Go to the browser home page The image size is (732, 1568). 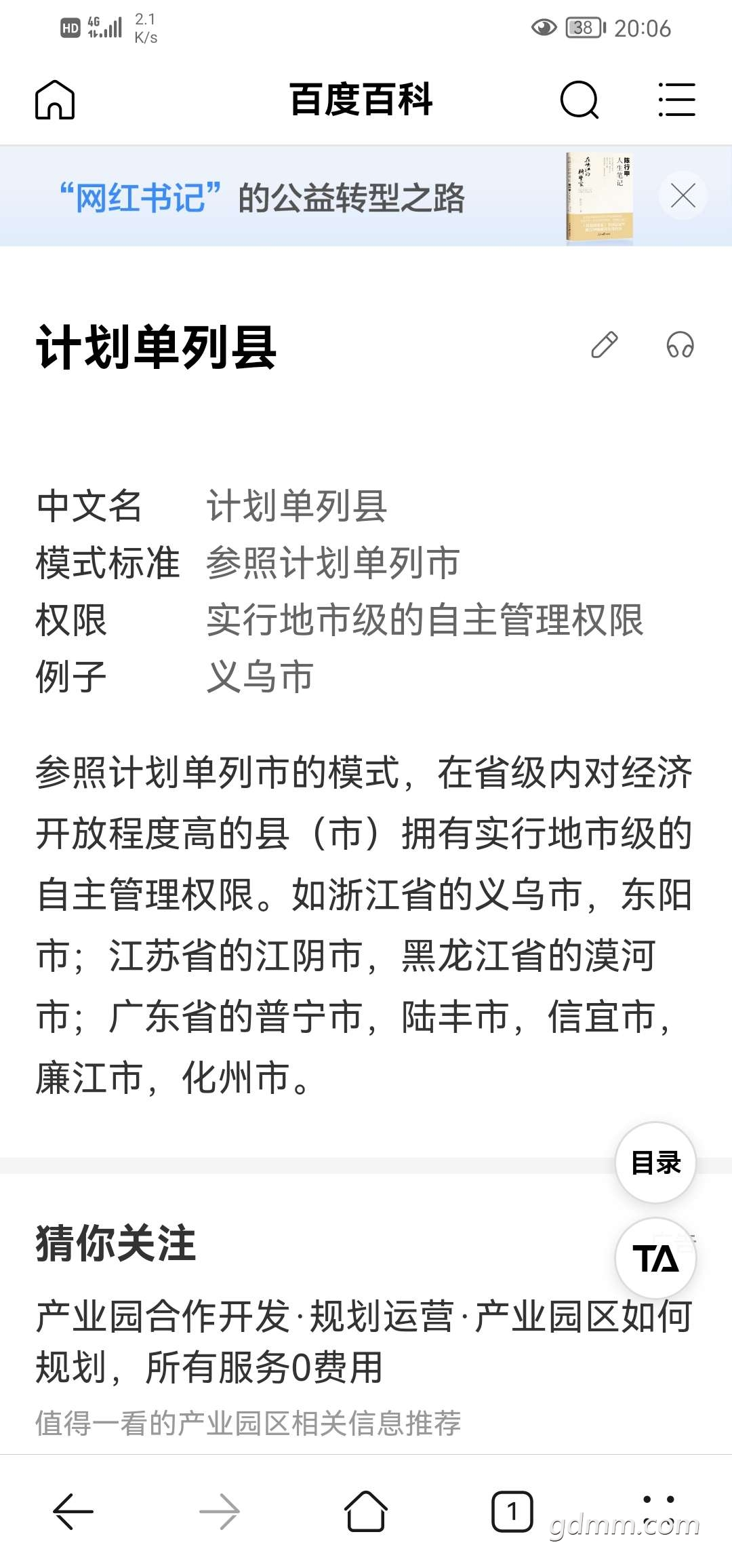point(366,1511)
